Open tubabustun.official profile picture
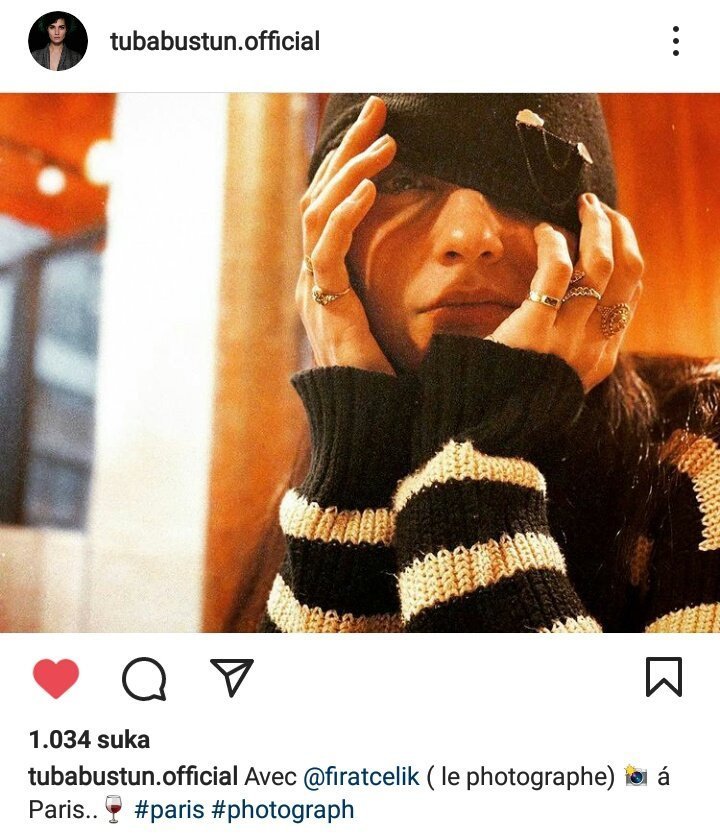The width and height of the screenshot is (720, 839). click(58, 42)
